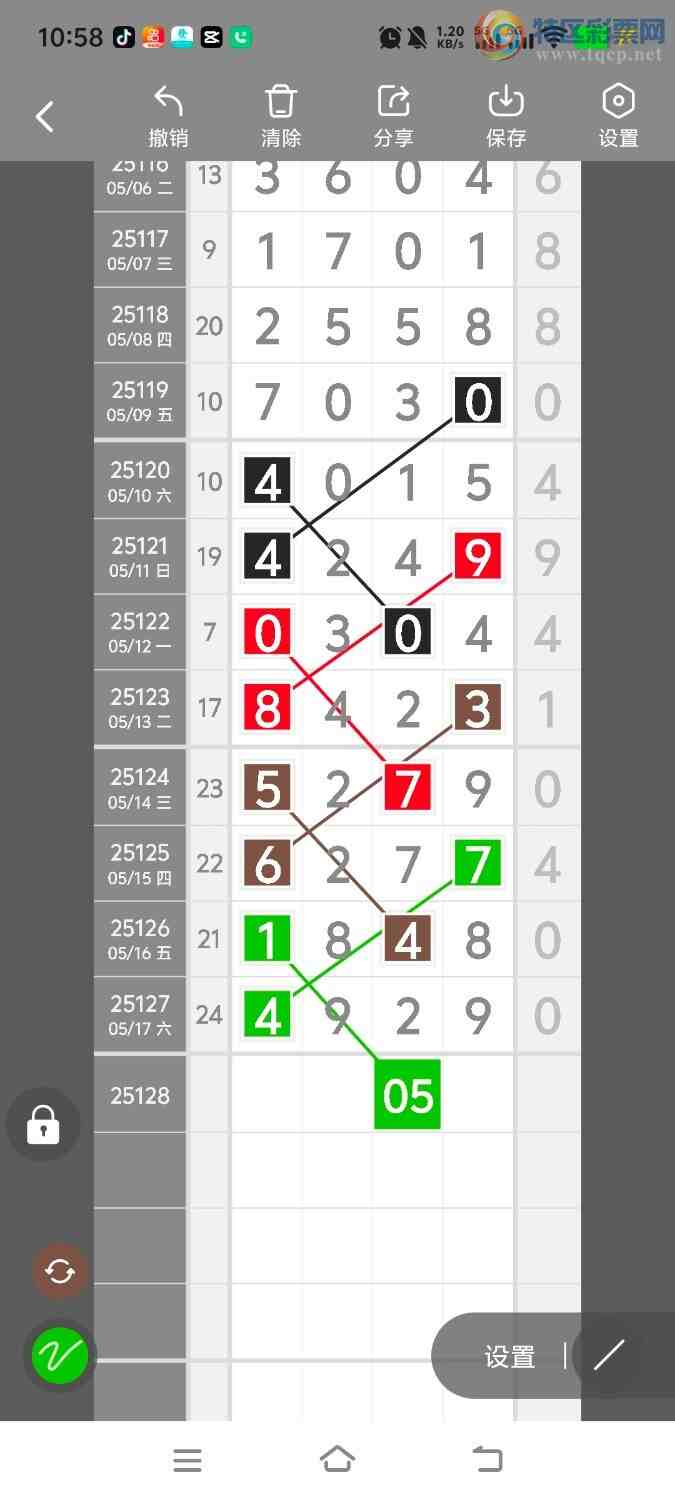Open the system recent apps menu
Viewport: 675px width, 1500px height.
click(x=187, y=1460)
